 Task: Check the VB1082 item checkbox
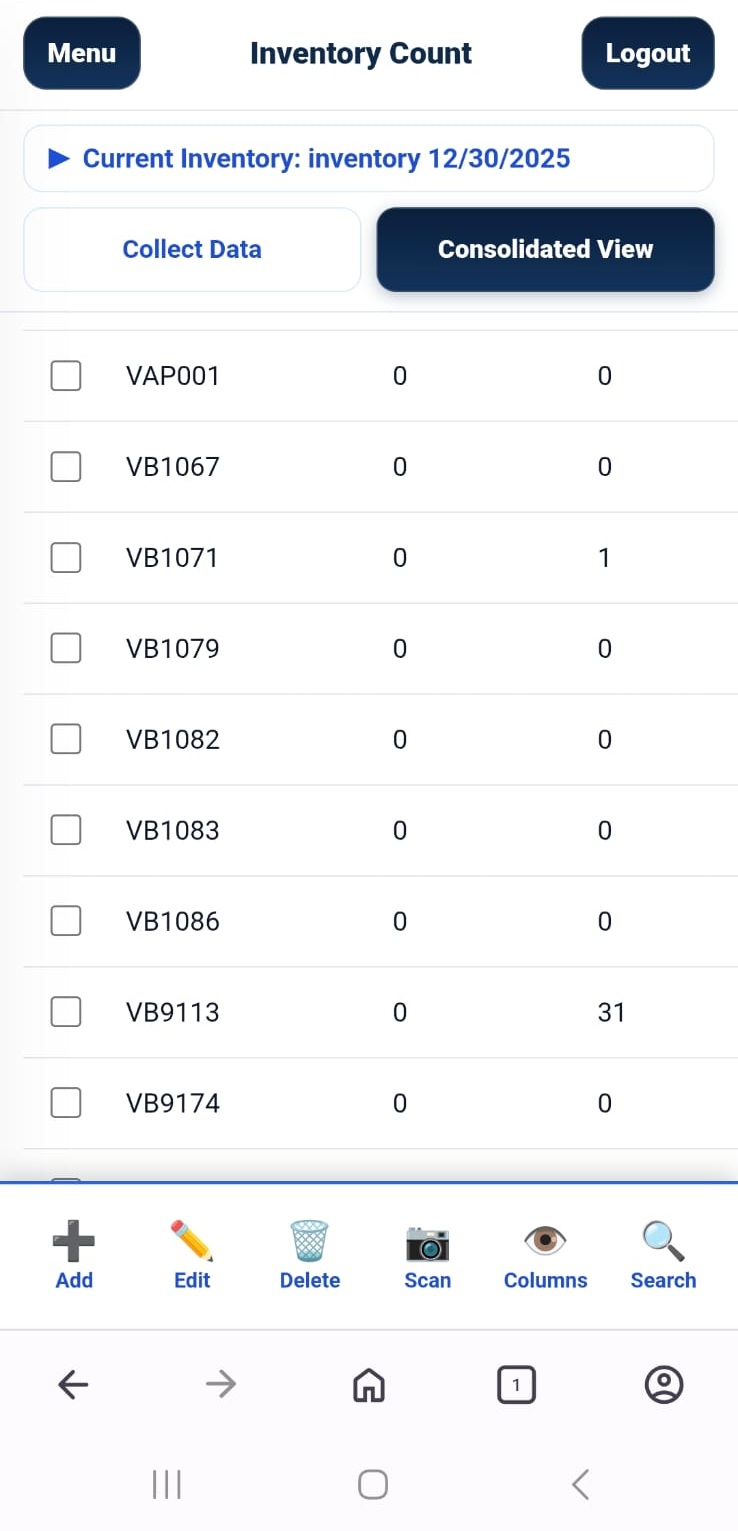(66, 740)
